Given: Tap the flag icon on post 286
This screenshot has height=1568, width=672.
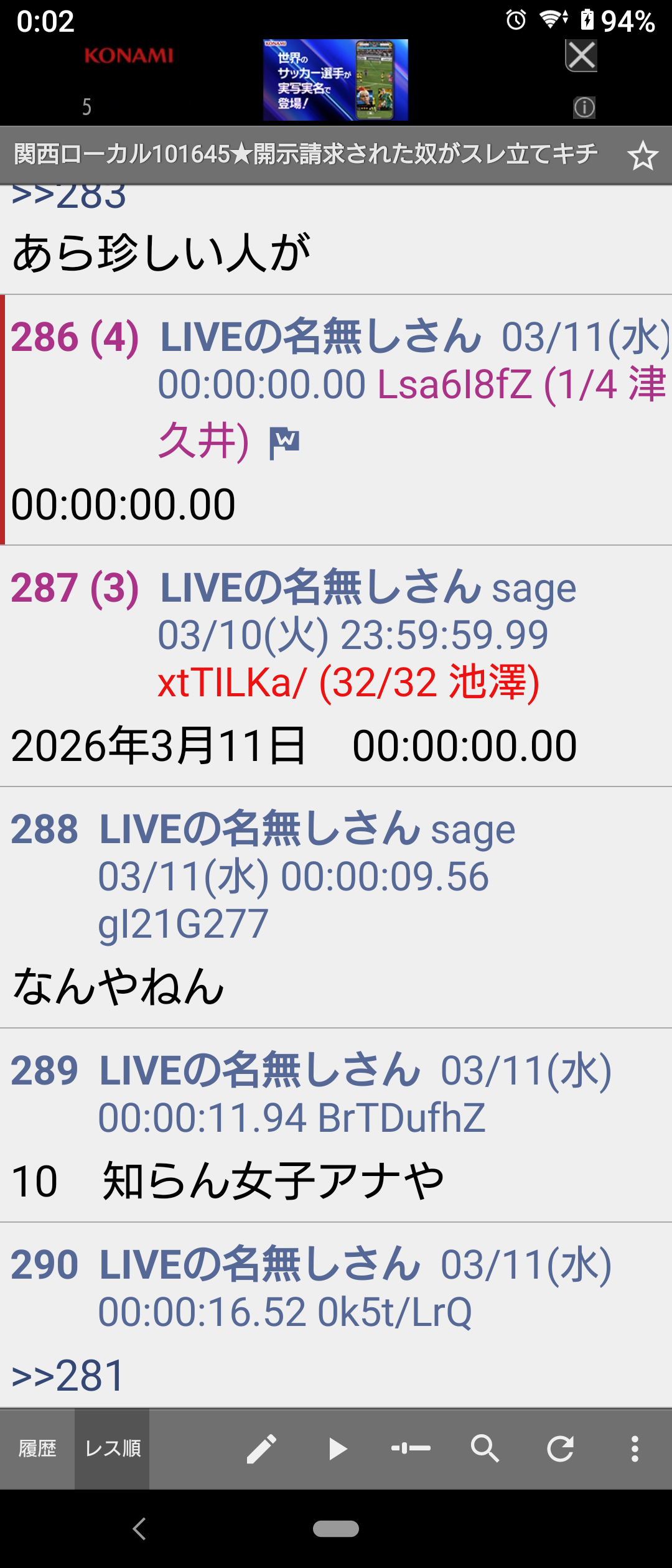Looking at the screenshot, I should tap(284, 442).
